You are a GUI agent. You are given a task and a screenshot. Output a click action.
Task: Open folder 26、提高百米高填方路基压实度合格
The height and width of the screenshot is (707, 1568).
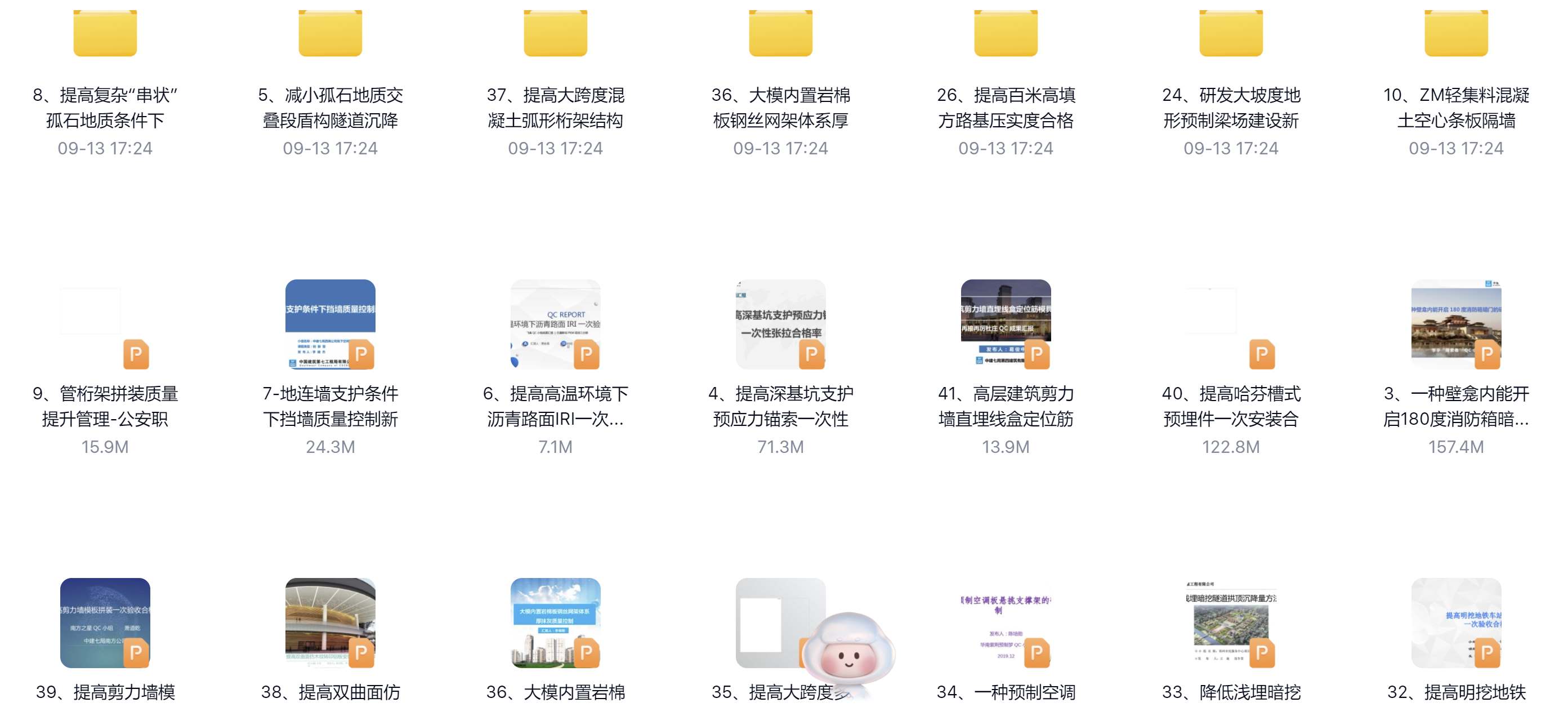(x=1006, y=33)
